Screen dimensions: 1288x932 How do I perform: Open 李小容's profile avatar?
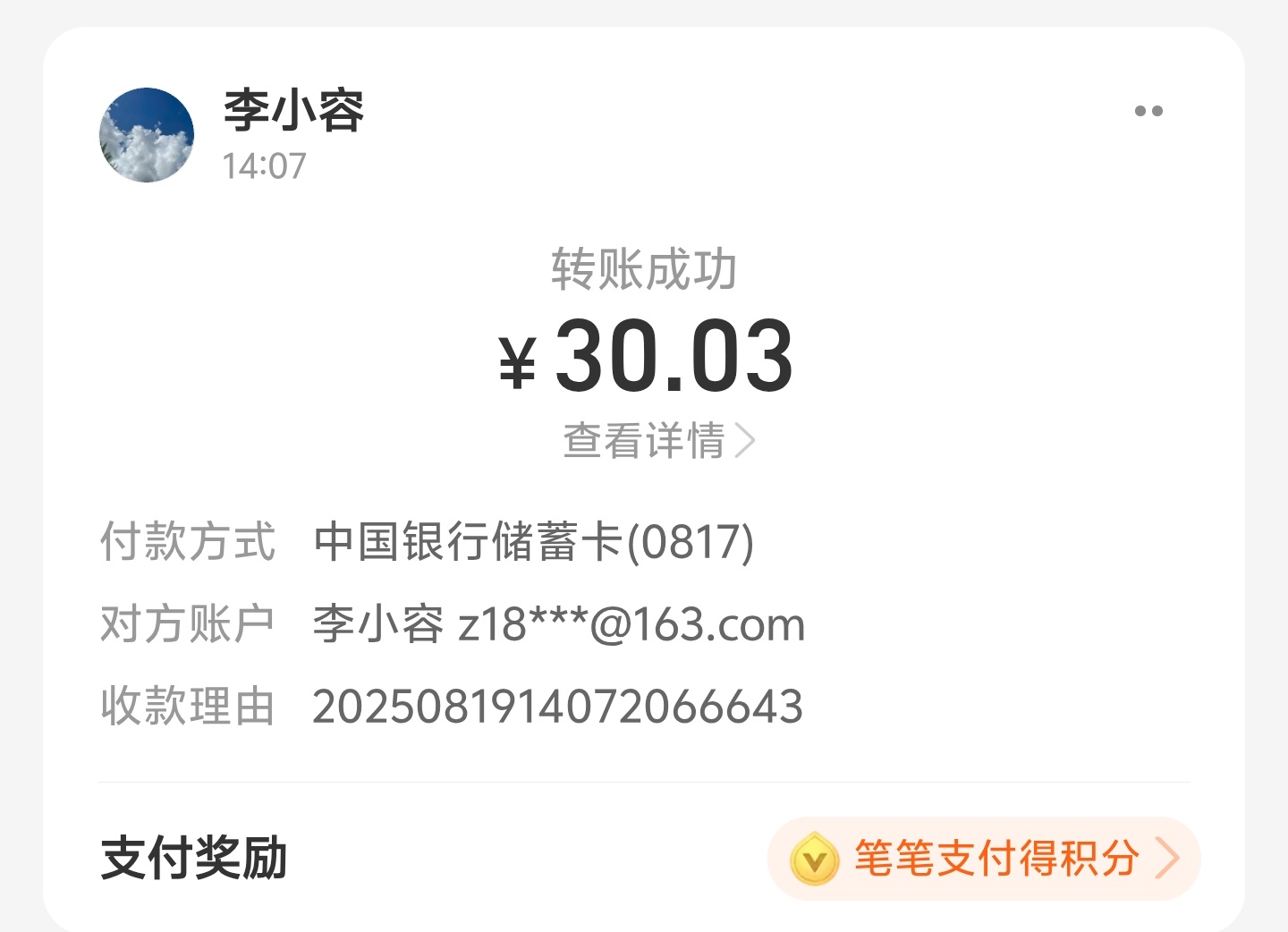tap(147, 135)
